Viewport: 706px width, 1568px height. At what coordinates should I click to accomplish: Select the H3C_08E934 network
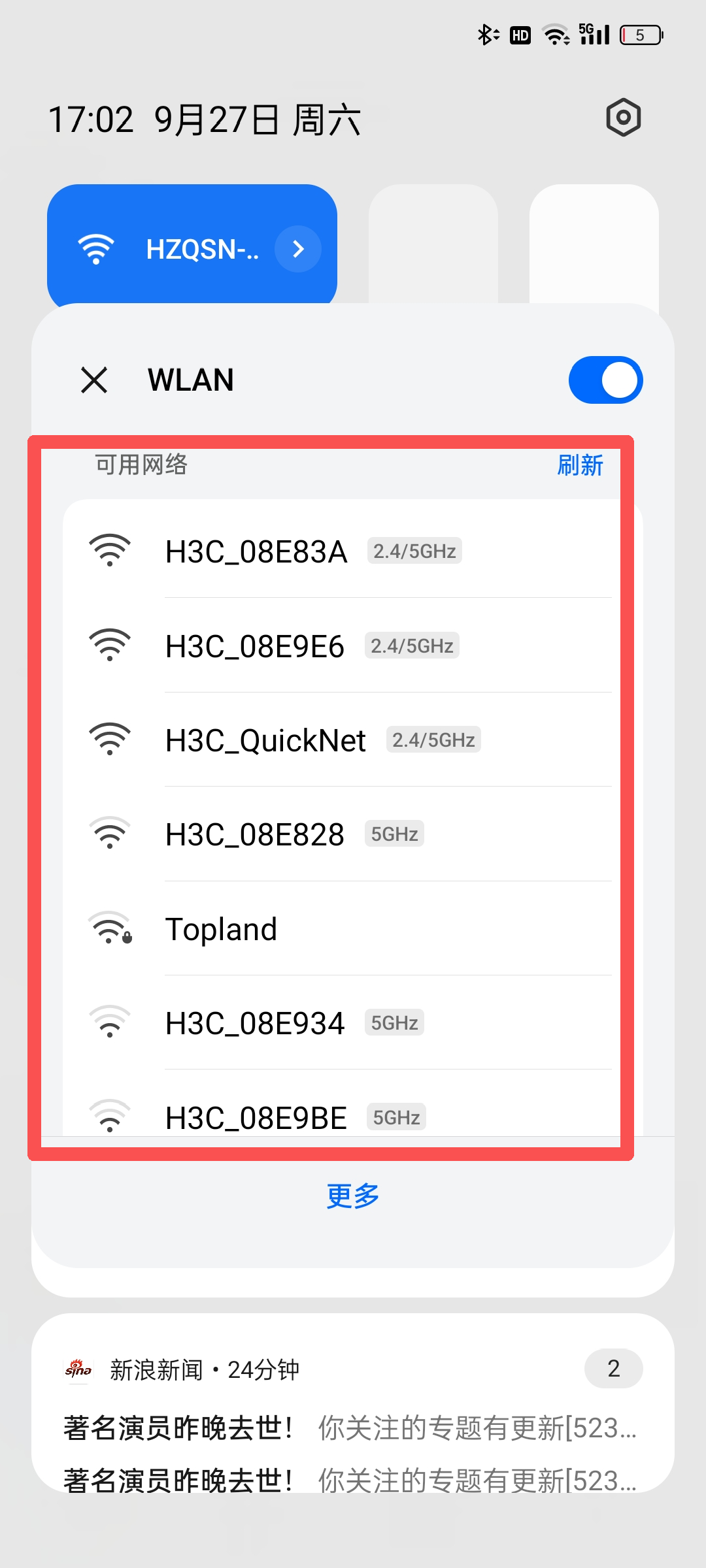tap(255, 1023)
